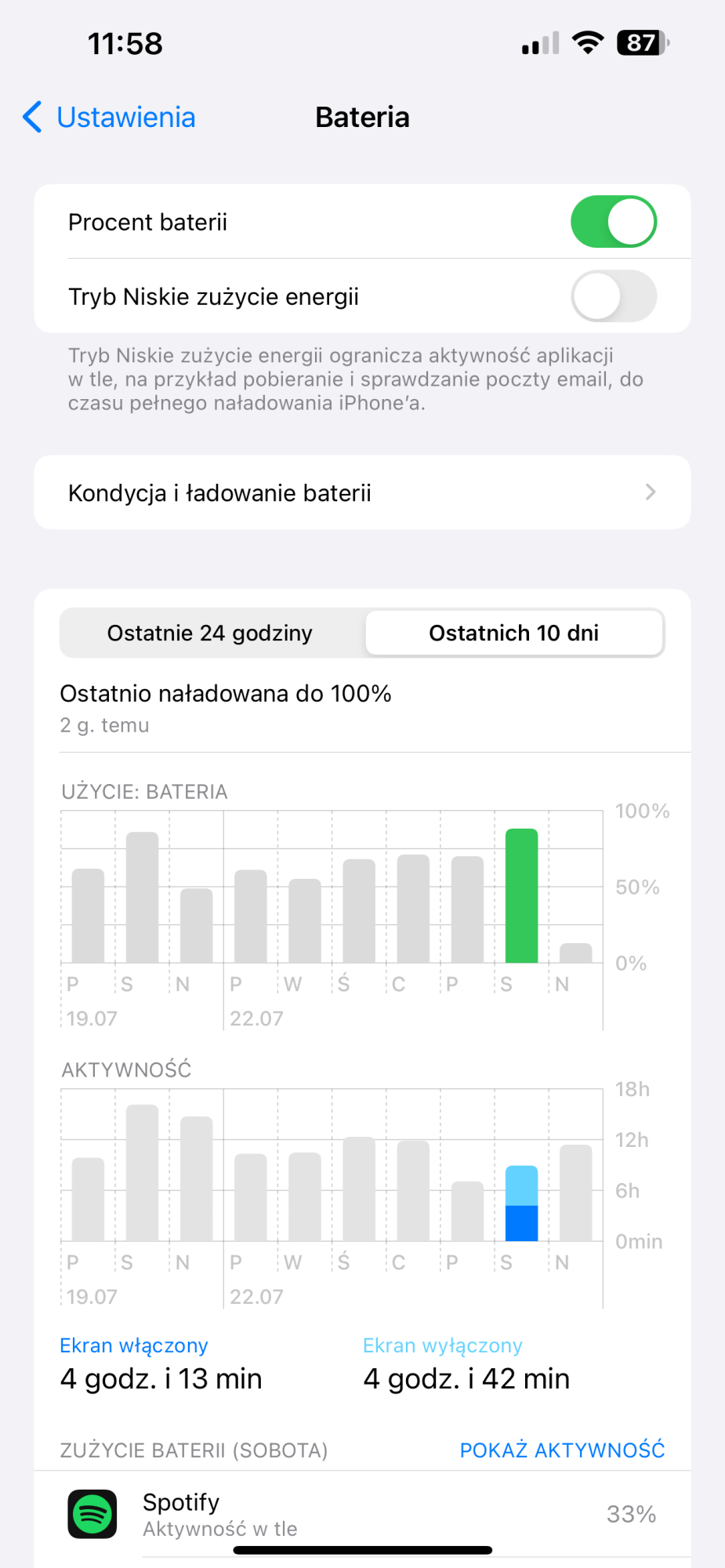Select the green Saturday battery usage bar

pos(521,895)
